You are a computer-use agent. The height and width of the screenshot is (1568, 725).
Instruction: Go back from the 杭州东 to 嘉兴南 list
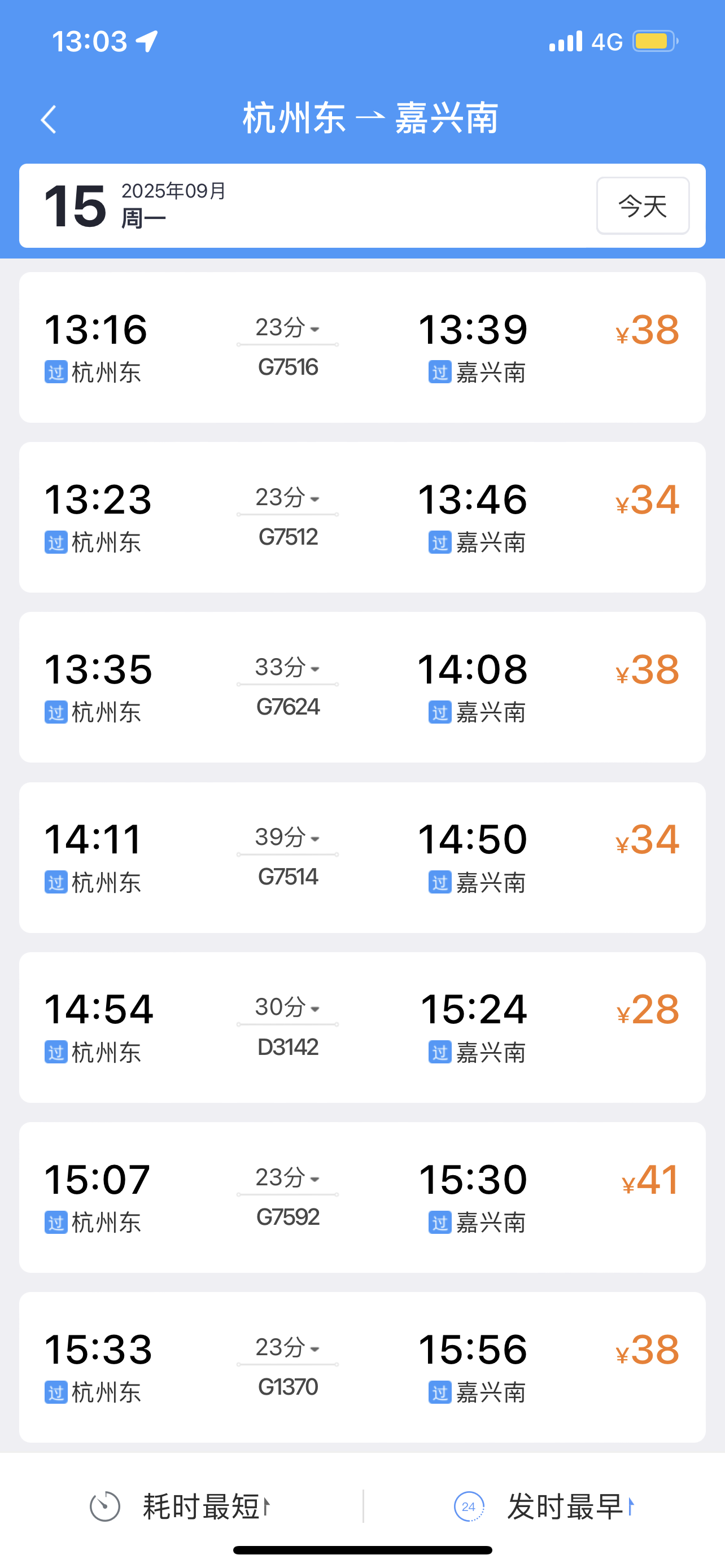(49, 119)
